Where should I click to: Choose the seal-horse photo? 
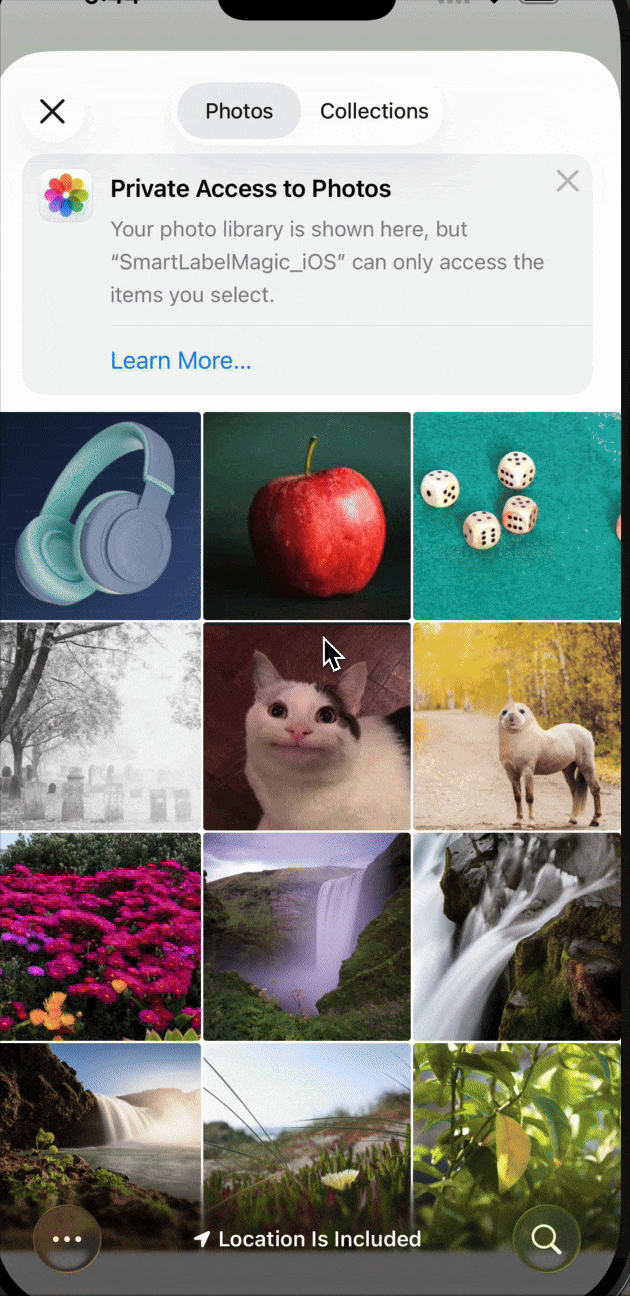click(x=516, y=726)
